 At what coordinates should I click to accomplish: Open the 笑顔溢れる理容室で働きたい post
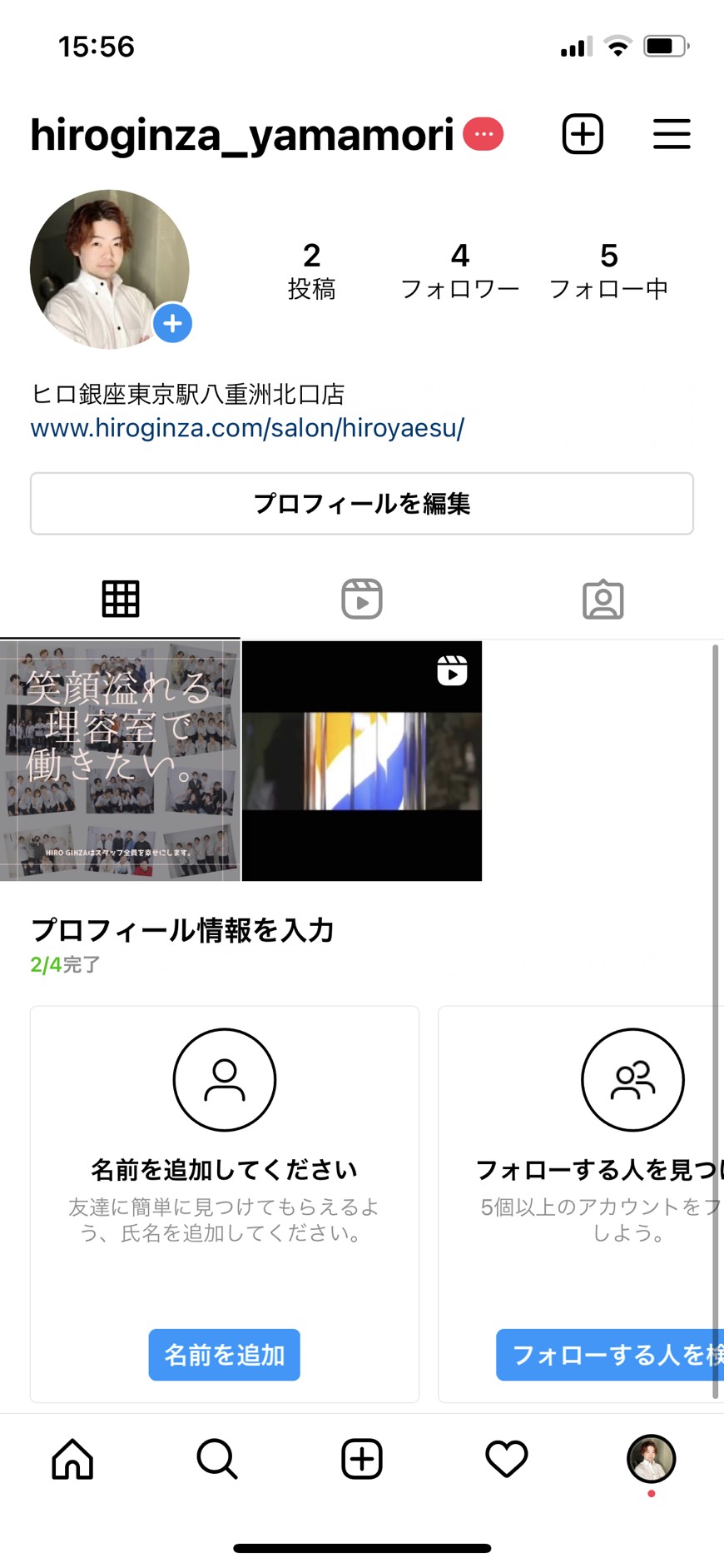click(x=120, y=760)
